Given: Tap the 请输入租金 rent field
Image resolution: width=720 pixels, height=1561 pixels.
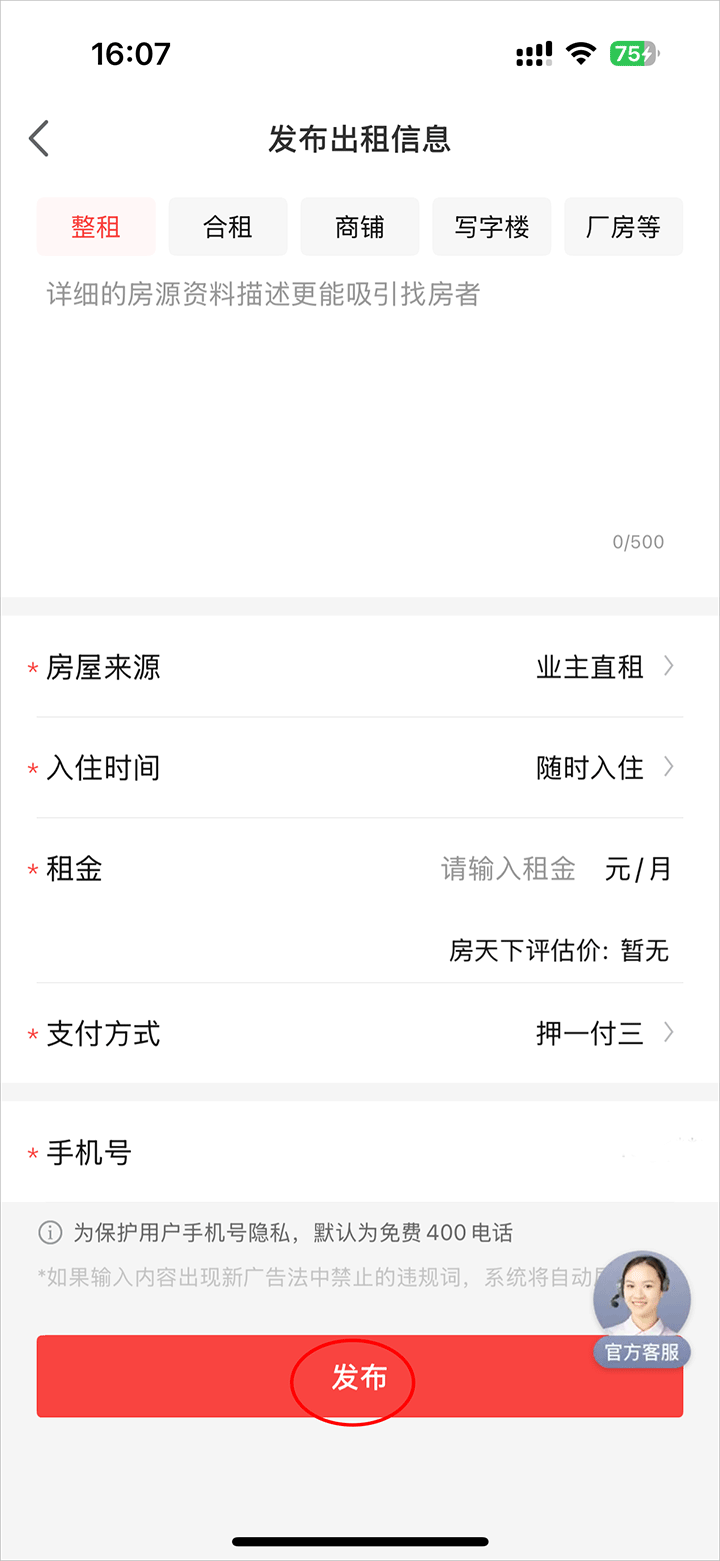Looking at the screenshot, I should 508,869.
